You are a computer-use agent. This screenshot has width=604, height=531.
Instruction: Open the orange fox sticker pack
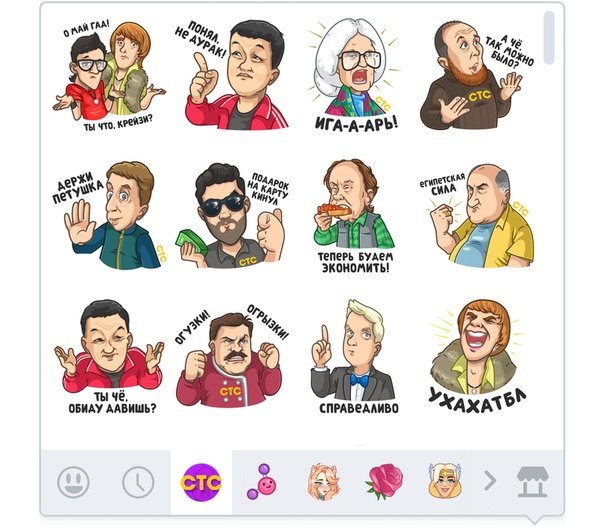323,481
